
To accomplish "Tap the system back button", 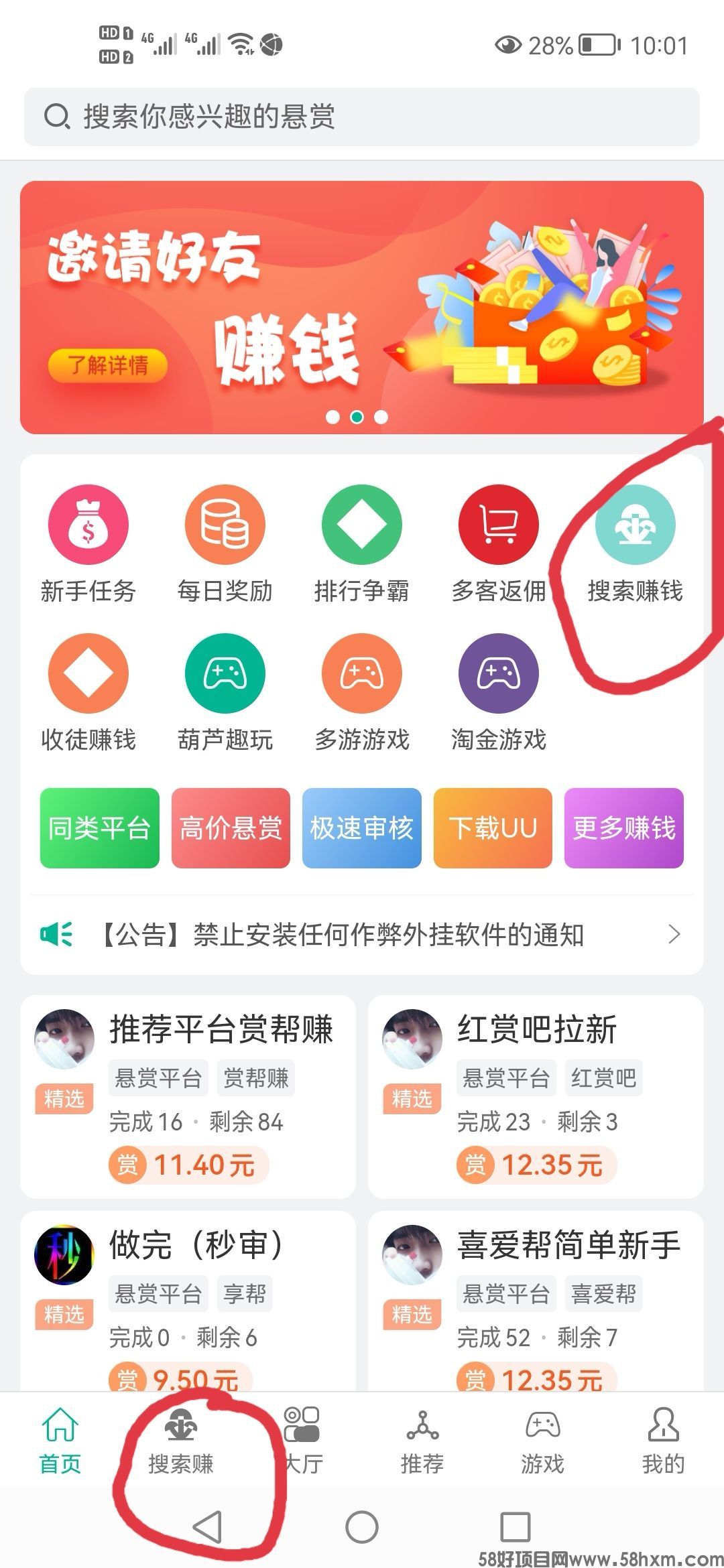I will 207,1527.
